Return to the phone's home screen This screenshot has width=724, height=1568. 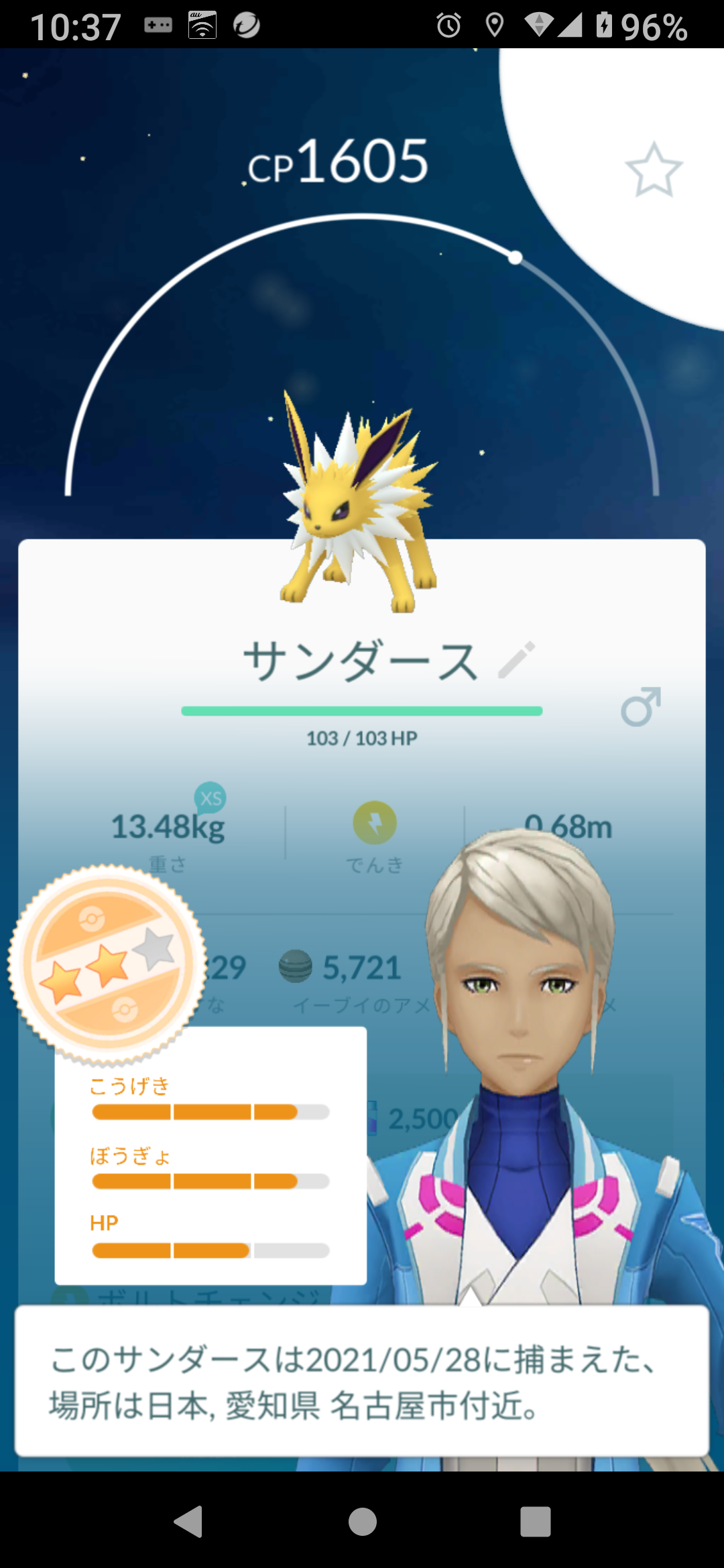[362, 1521]
